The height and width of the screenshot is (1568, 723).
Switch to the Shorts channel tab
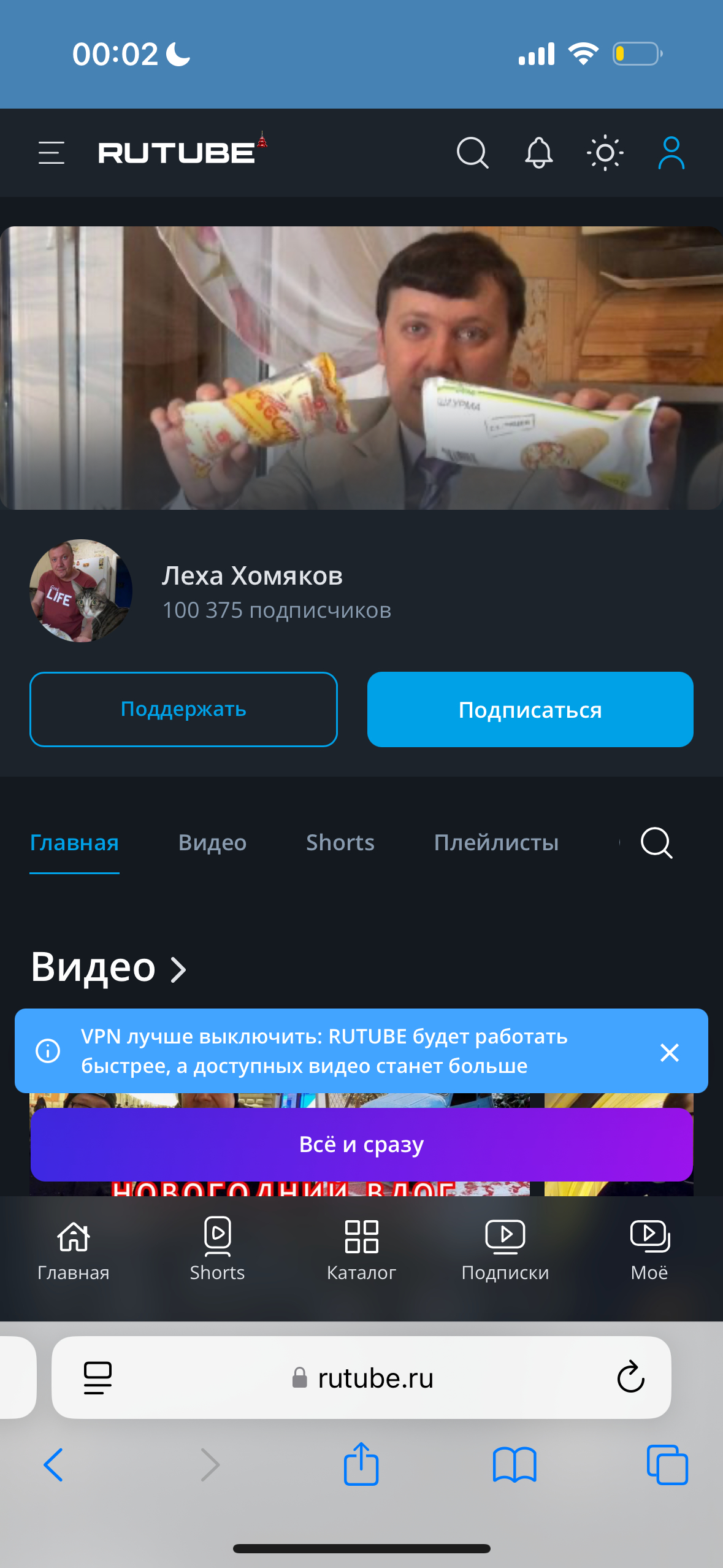click(x=340, y=842)
